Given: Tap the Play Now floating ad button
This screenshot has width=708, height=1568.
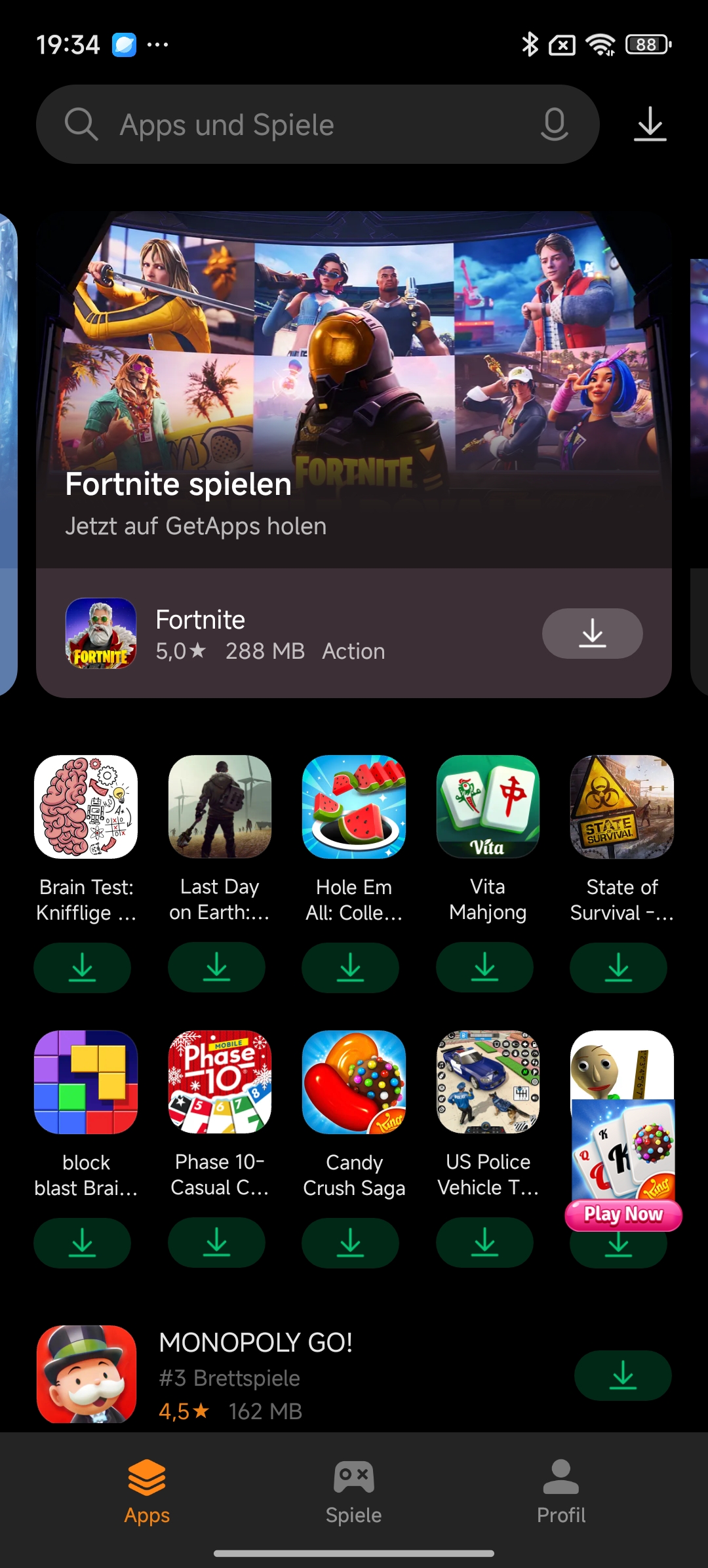Looking at the screenshot, I should pos(623,1214).
